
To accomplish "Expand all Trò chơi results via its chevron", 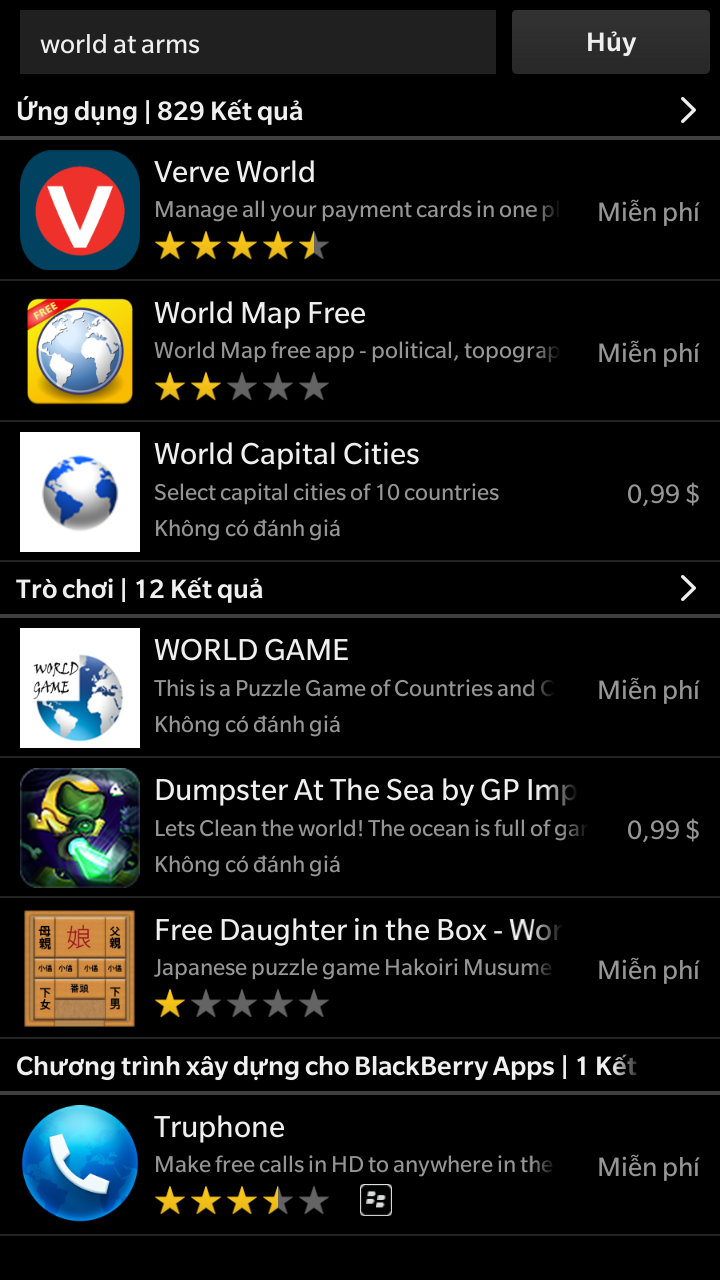I will click(x=688, y=588).
